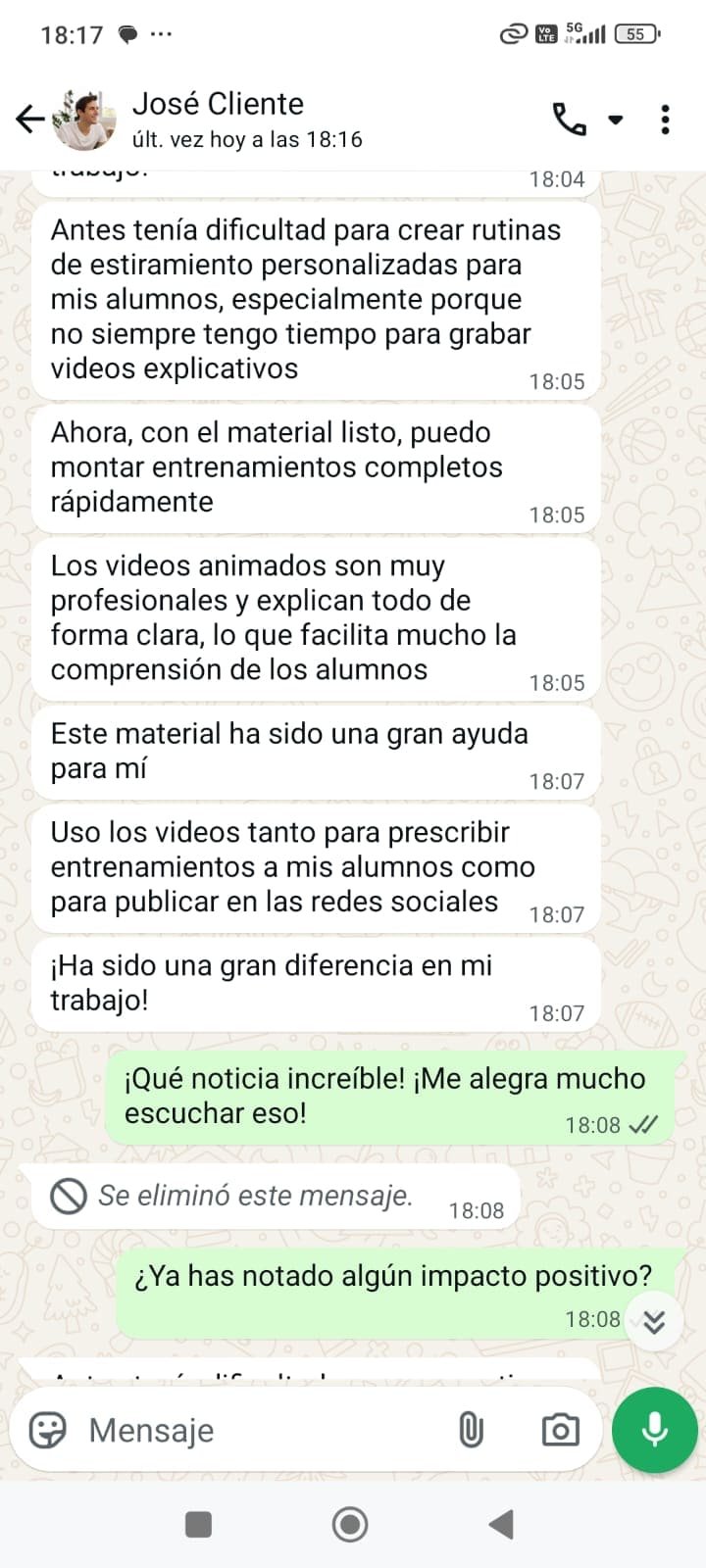
Task: Tap the attachment paperclip icon
Action: pos(474,1430)
